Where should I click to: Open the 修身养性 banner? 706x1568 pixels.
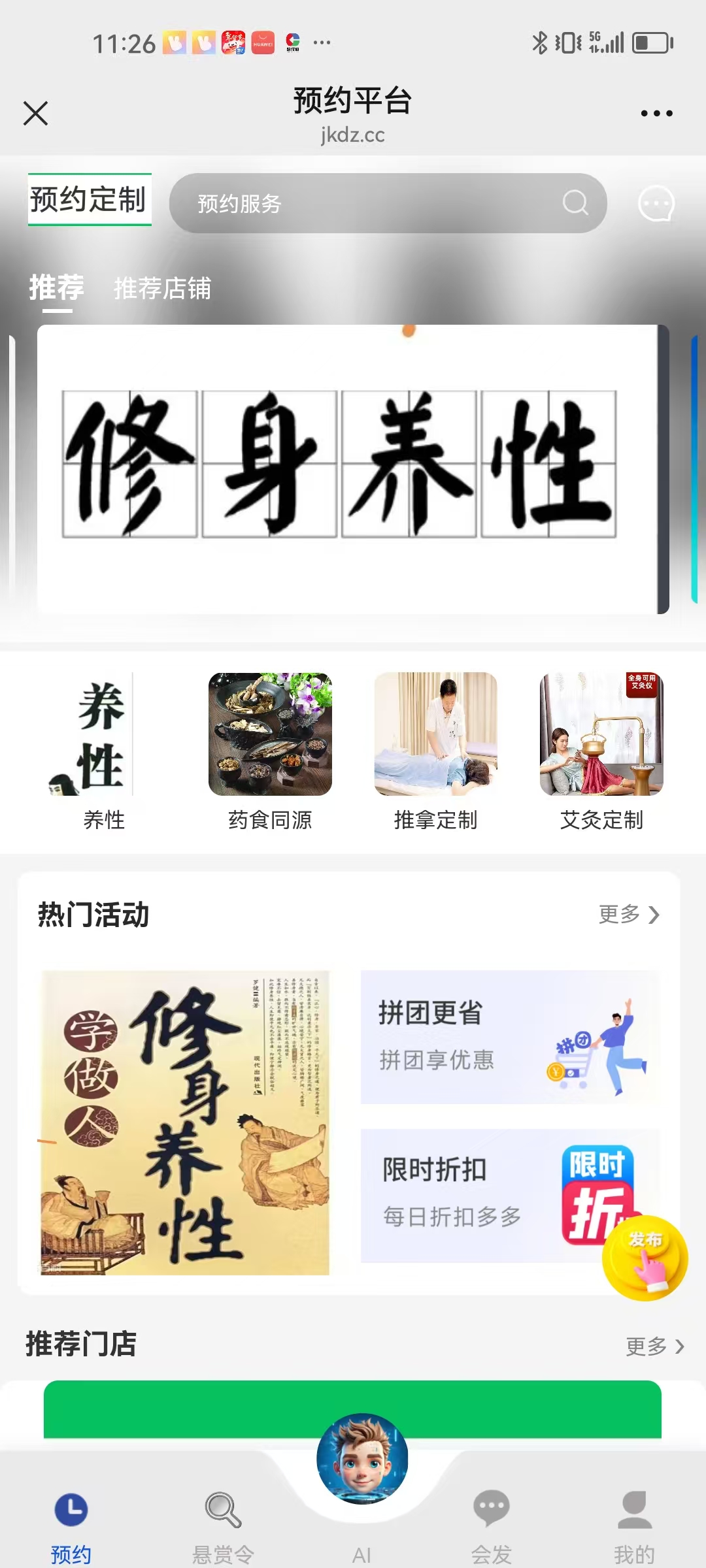click(x=352, y=468)
